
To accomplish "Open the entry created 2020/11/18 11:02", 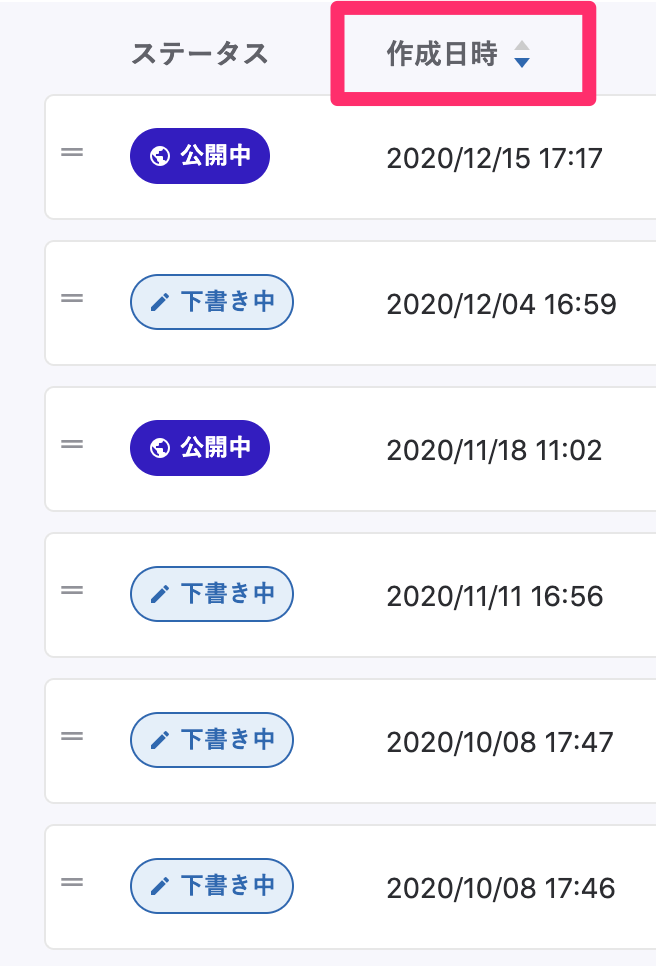I will pos(494,450).
